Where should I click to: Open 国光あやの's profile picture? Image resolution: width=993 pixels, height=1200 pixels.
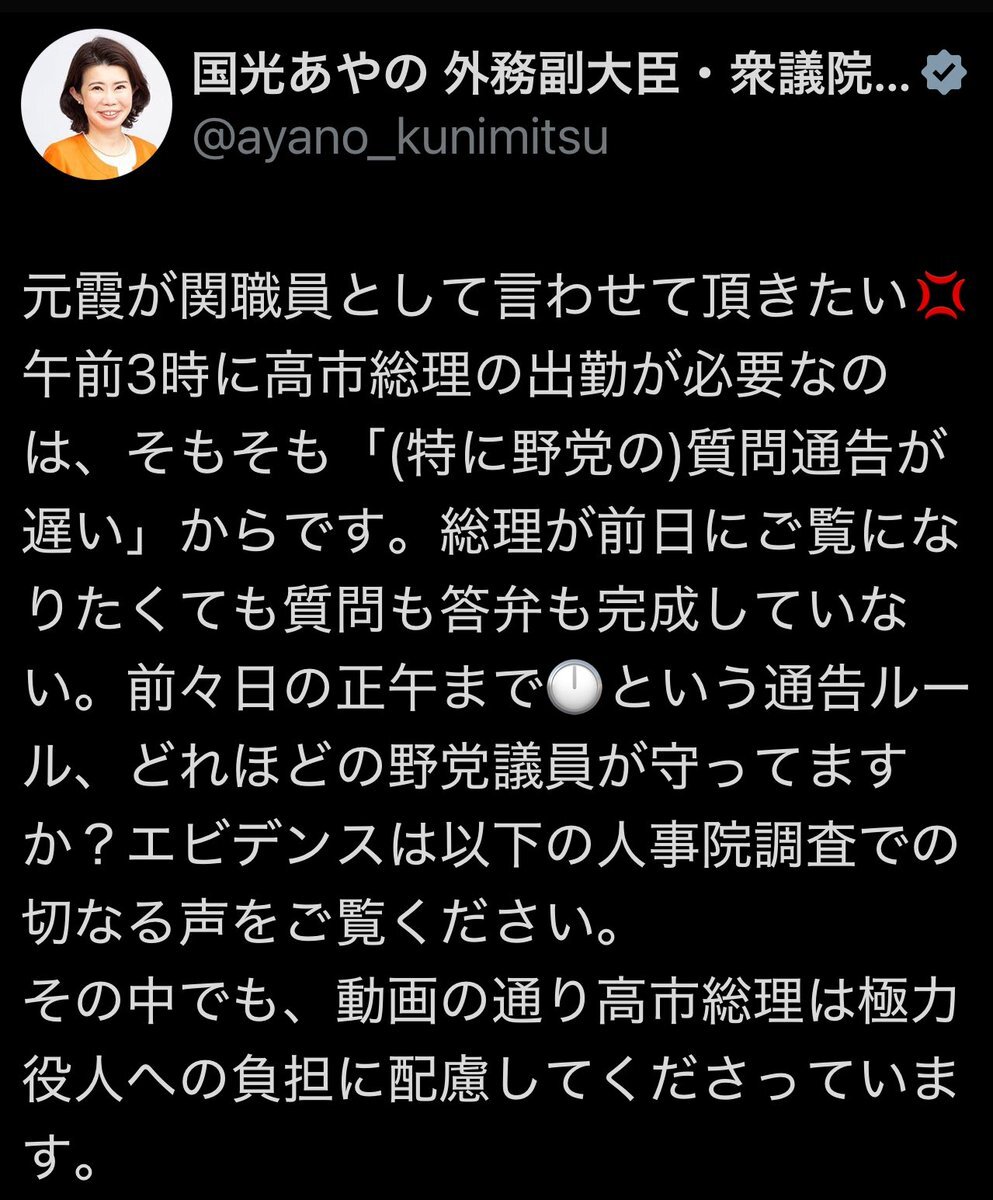(96, 104)
